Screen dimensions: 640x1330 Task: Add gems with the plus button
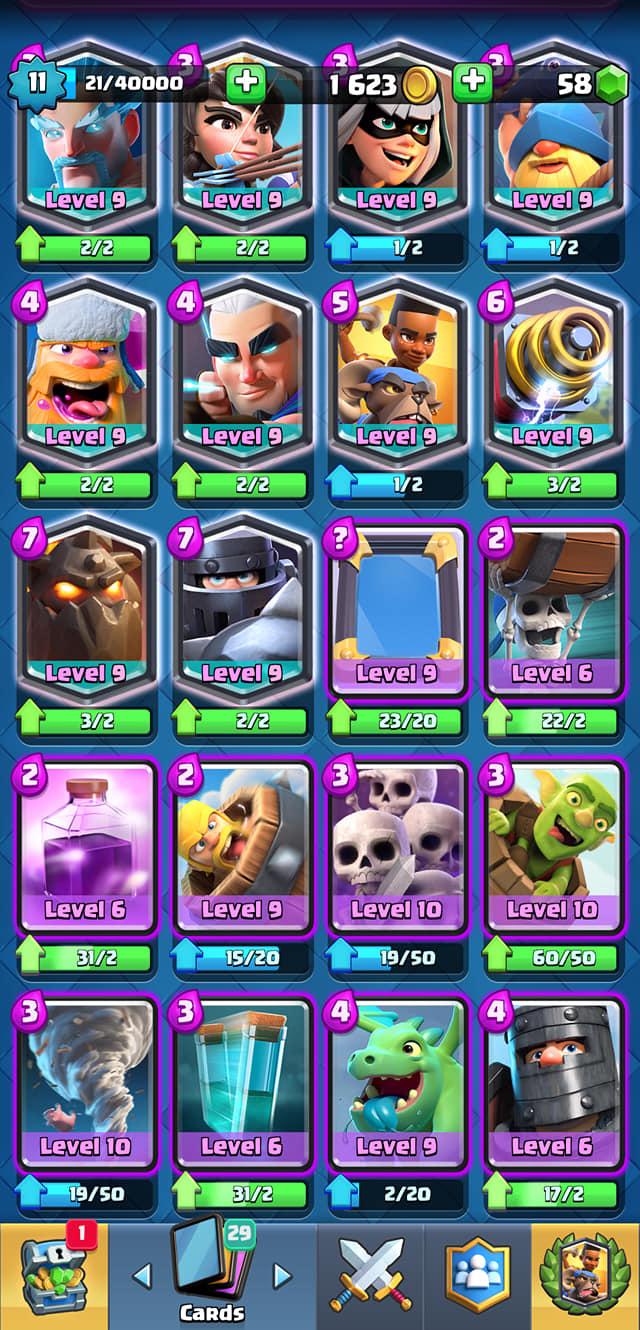coord(473,83)
